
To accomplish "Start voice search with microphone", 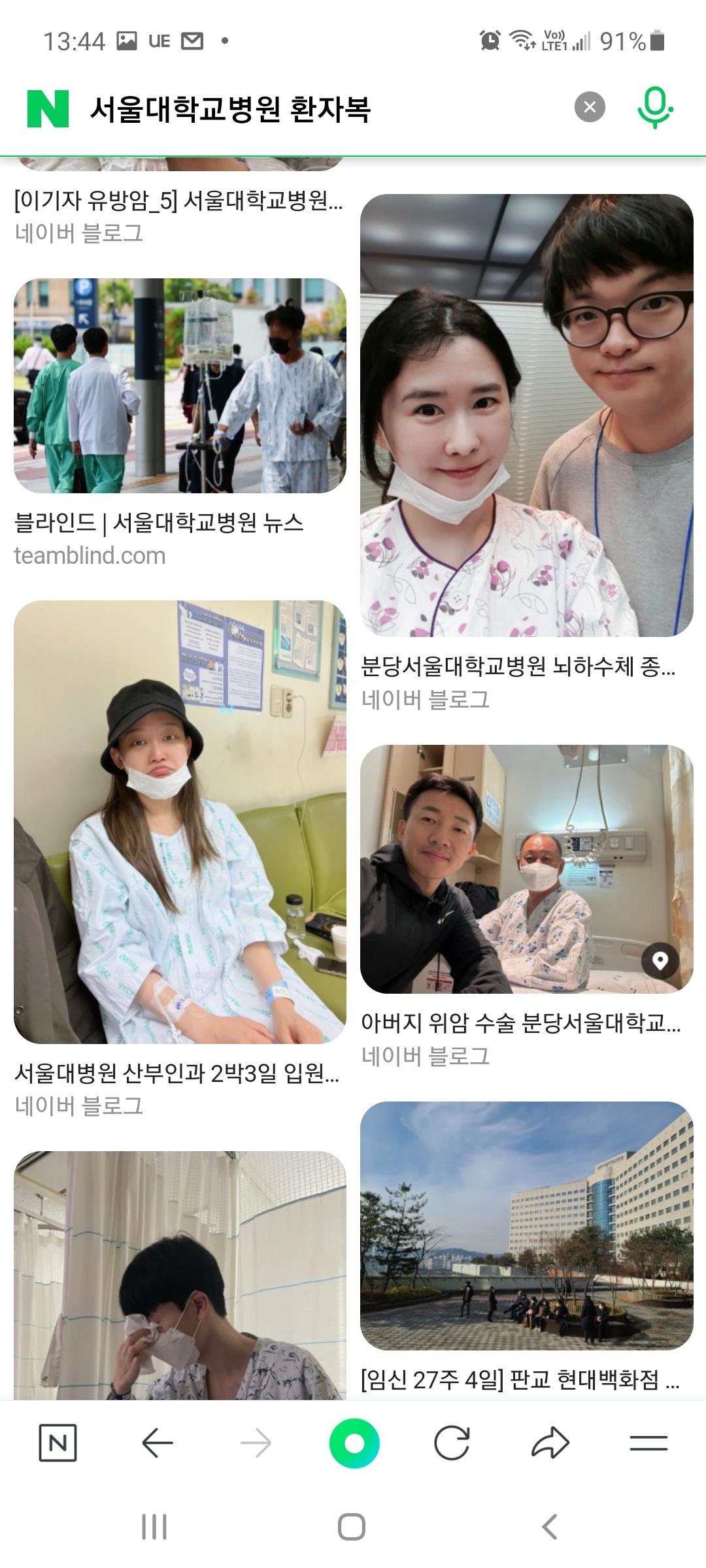I will [x=655, y=108].
